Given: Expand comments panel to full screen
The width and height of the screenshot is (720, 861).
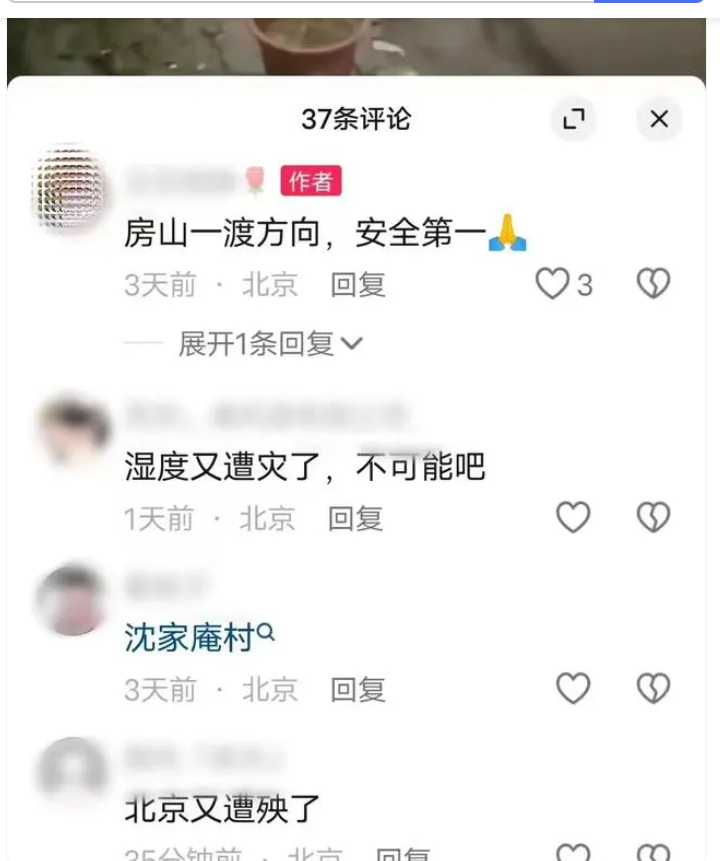Looking at the screenshot, I should pos(573,120).
